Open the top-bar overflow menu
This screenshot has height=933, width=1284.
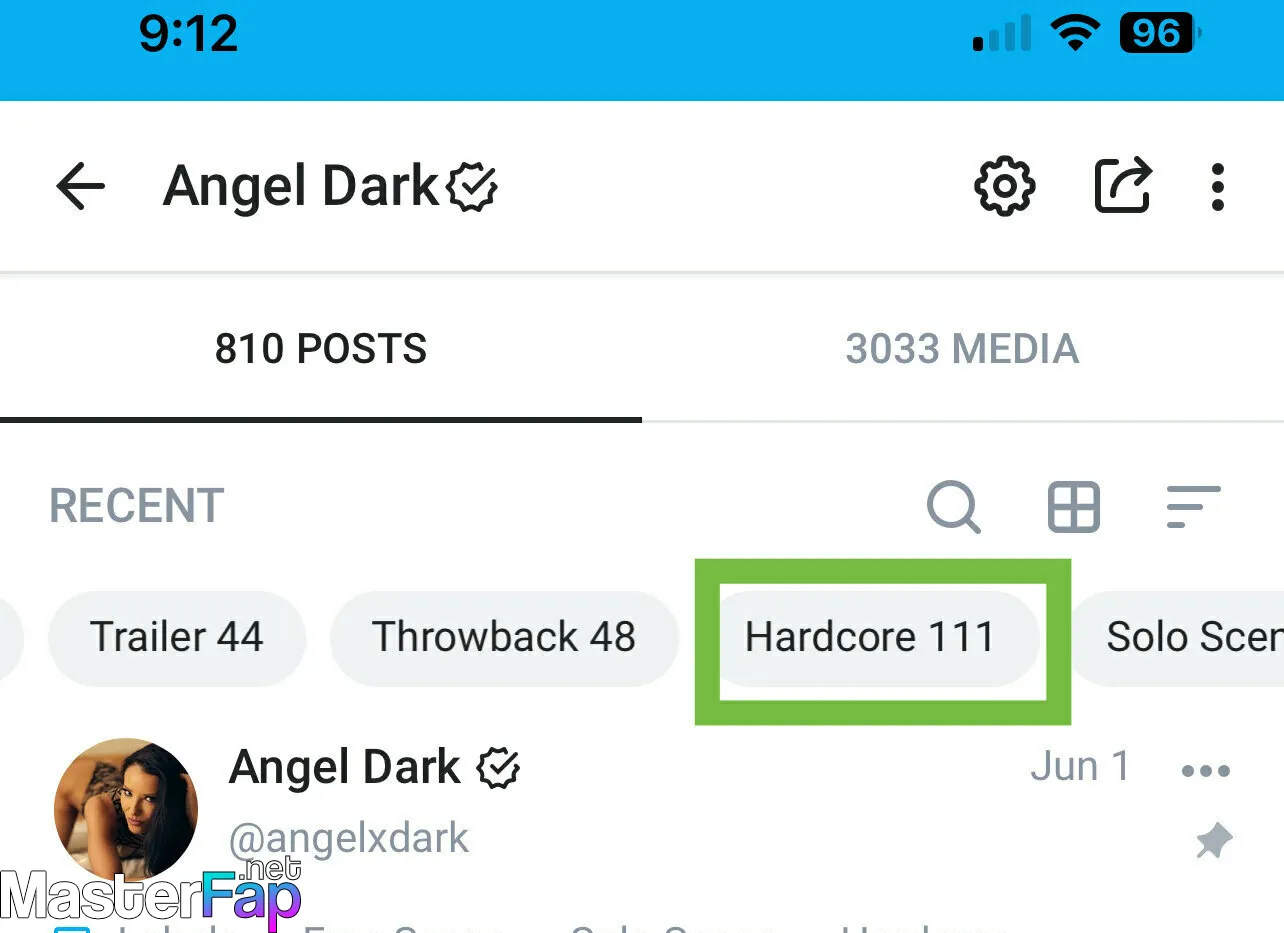pos(1217,187)
